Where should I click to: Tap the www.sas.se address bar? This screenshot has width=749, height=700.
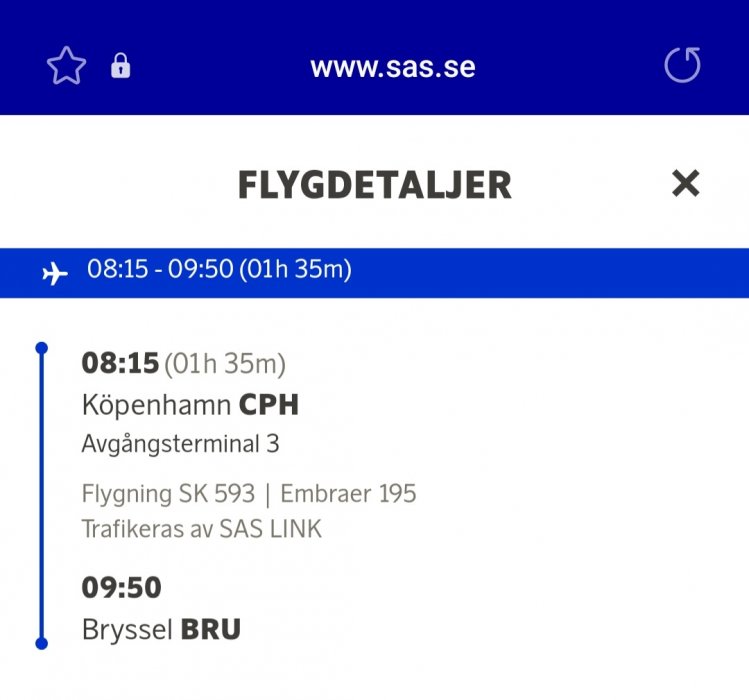tap(392, 68)
